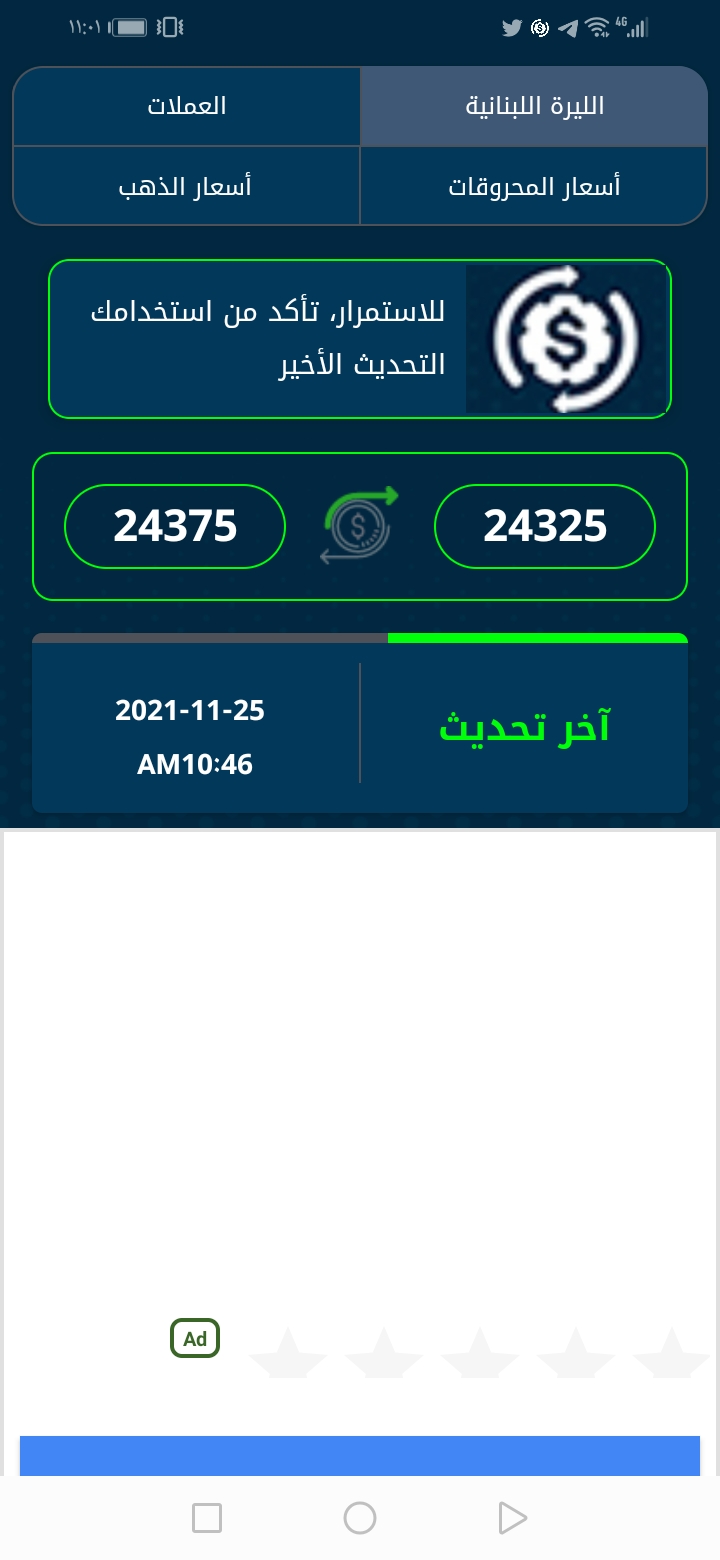This screenshot has width=720, height=1560.
Task: Switch to the الليرة اللبنانية tab
Action: 534,106
